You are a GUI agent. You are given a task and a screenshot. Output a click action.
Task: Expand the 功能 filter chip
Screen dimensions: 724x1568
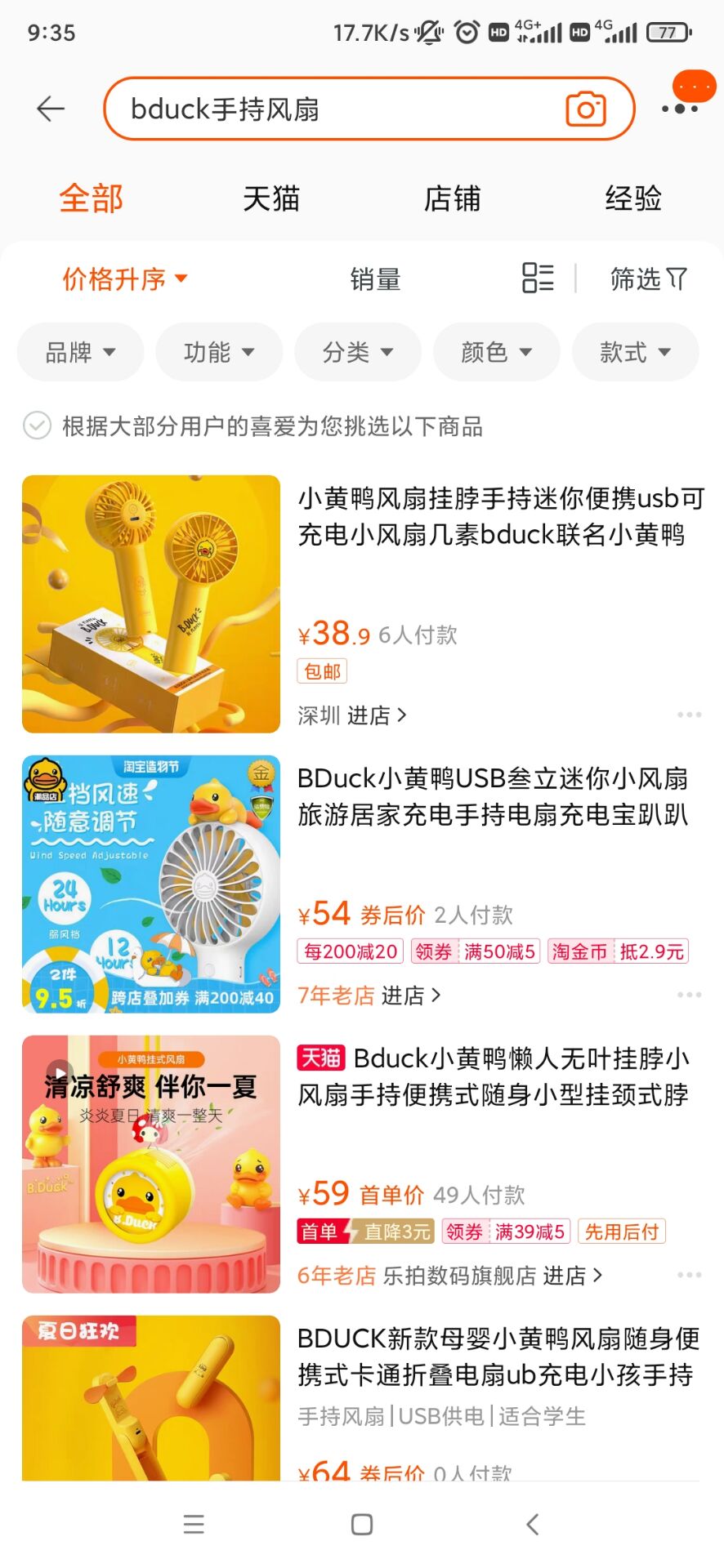pyautogui.click(x=219, y=352)
